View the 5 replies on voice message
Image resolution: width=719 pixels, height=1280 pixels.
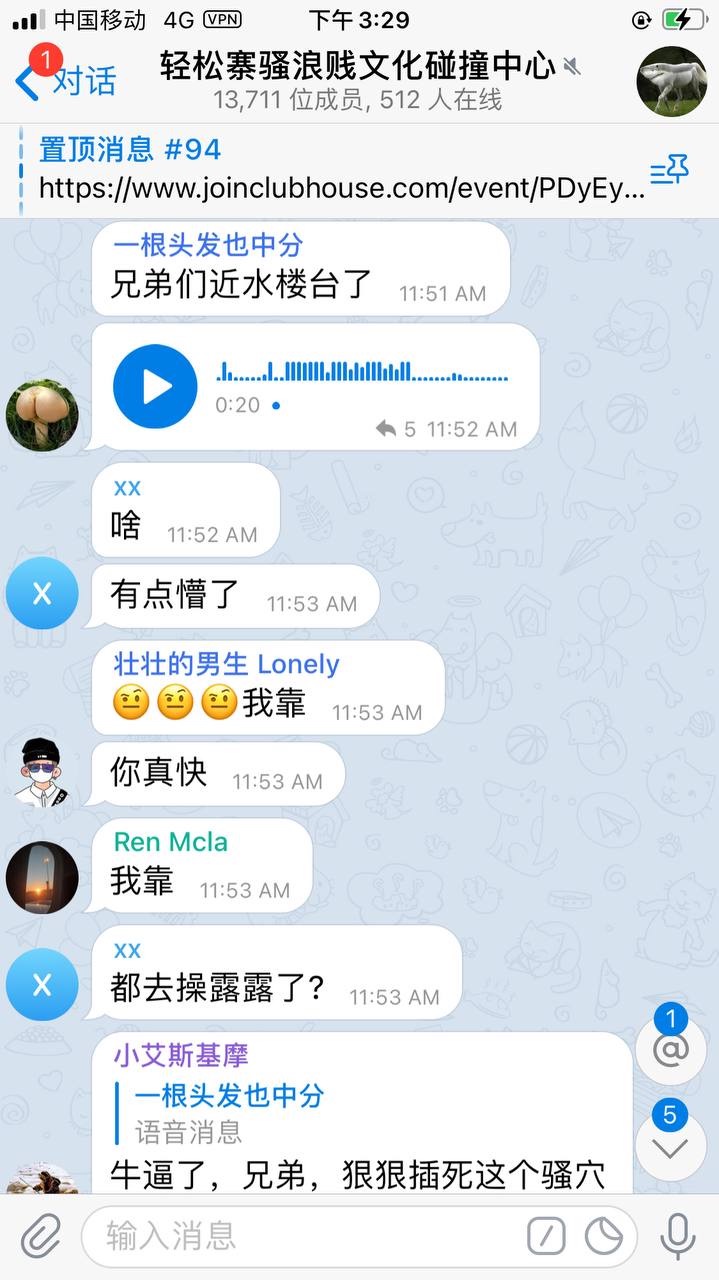click(396, 429)
